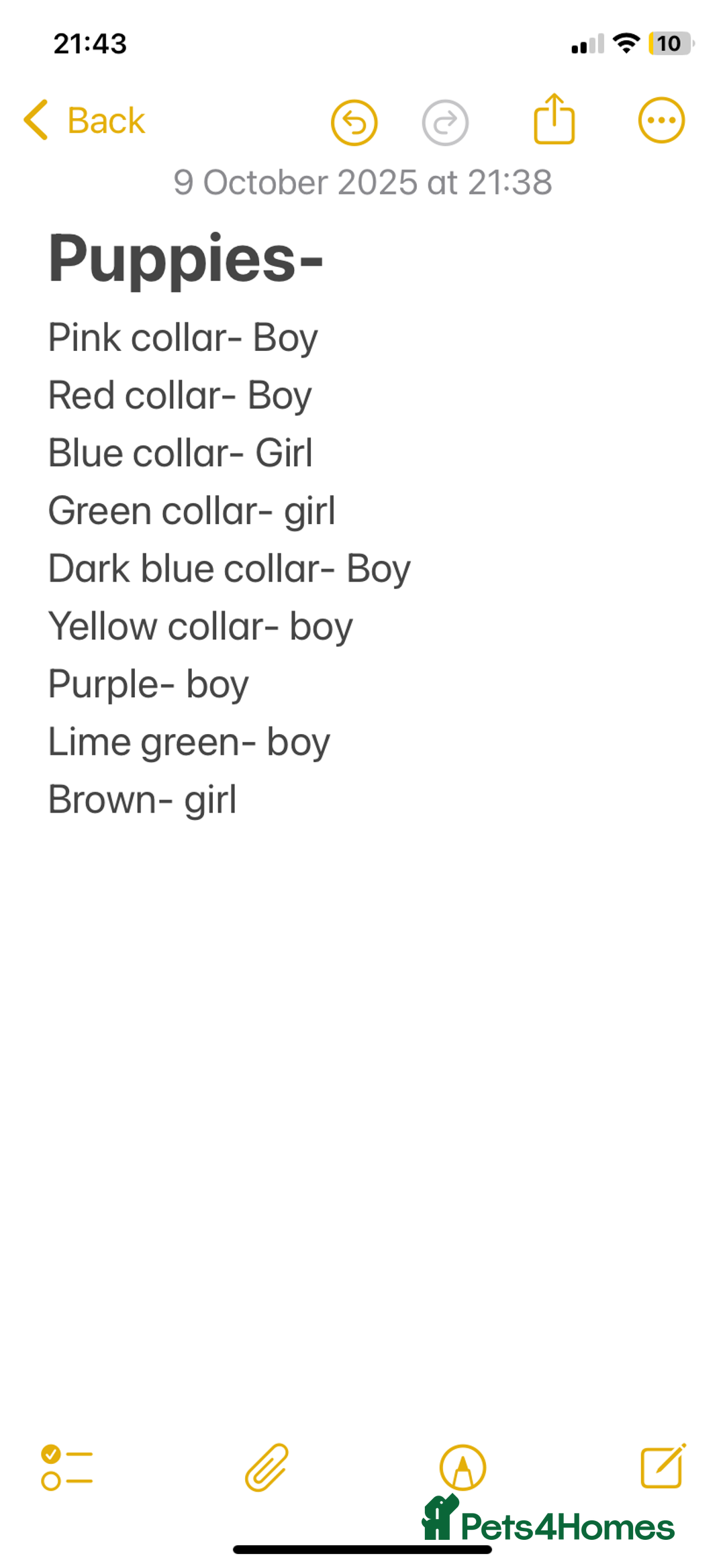Viewport: 725px width, 1568px height.
Task: Open the more options ellipsis menu
Action: [x=661, y=121]
